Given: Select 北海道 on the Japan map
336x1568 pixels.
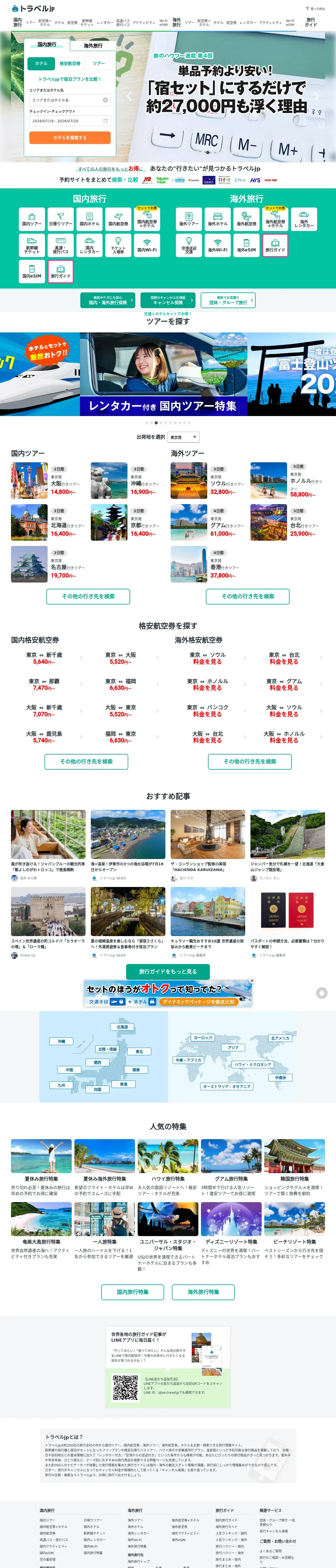Looking at the screenshot, I should coord(122,1027).
